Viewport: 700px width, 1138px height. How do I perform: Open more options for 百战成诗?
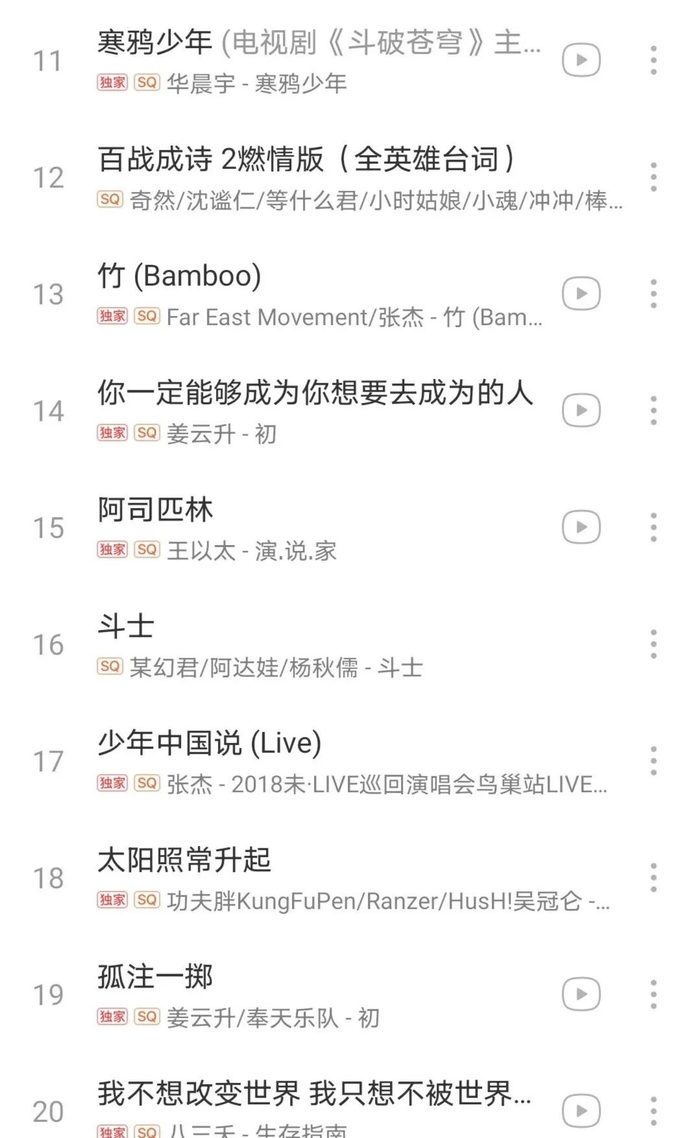(x=653, y=177)
